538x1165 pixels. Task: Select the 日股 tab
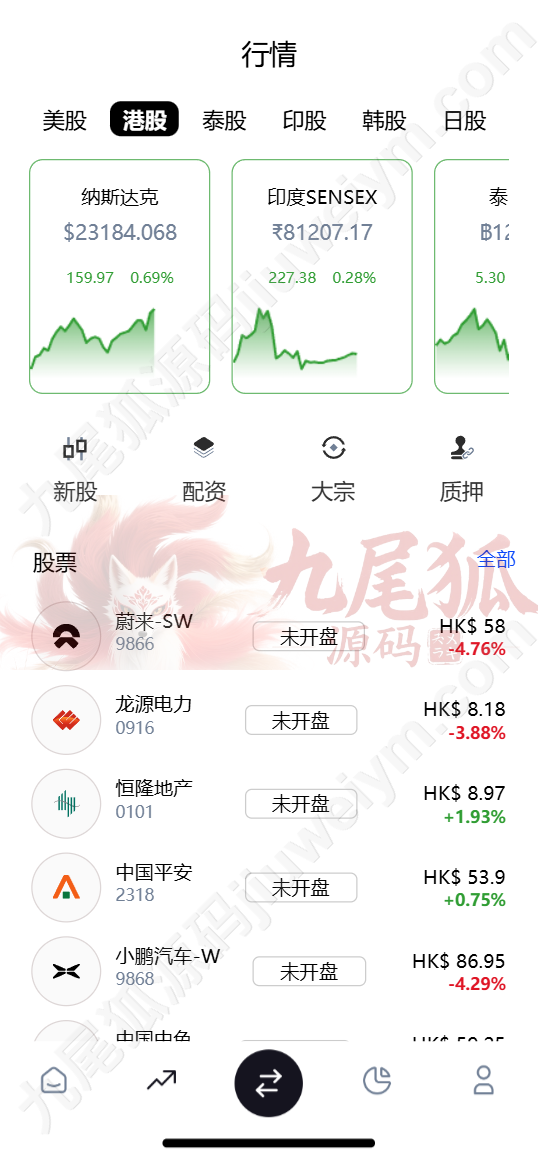coord(465,120)
